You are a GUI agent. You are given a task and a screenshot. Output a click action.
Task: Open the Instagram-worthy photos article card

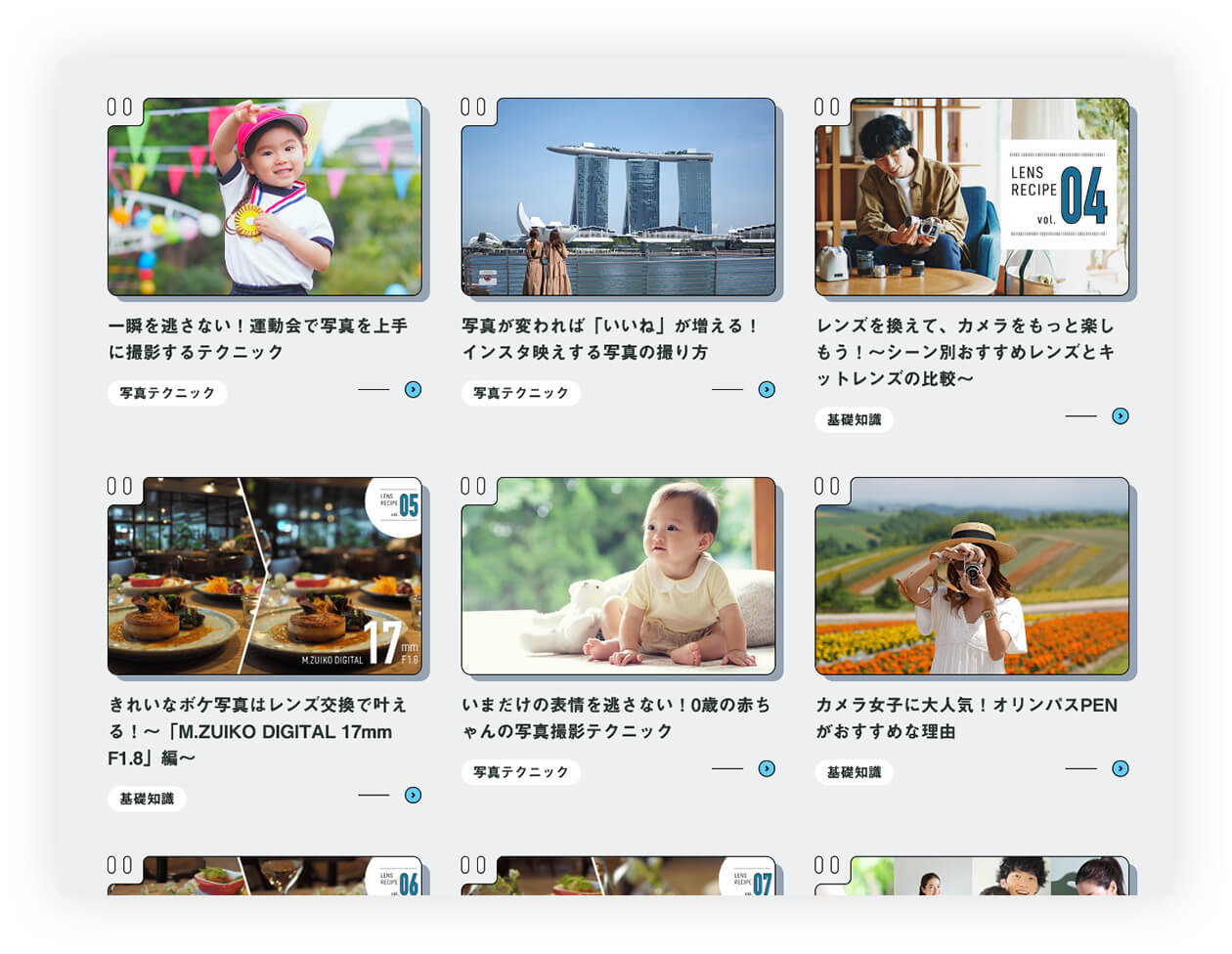618,197
